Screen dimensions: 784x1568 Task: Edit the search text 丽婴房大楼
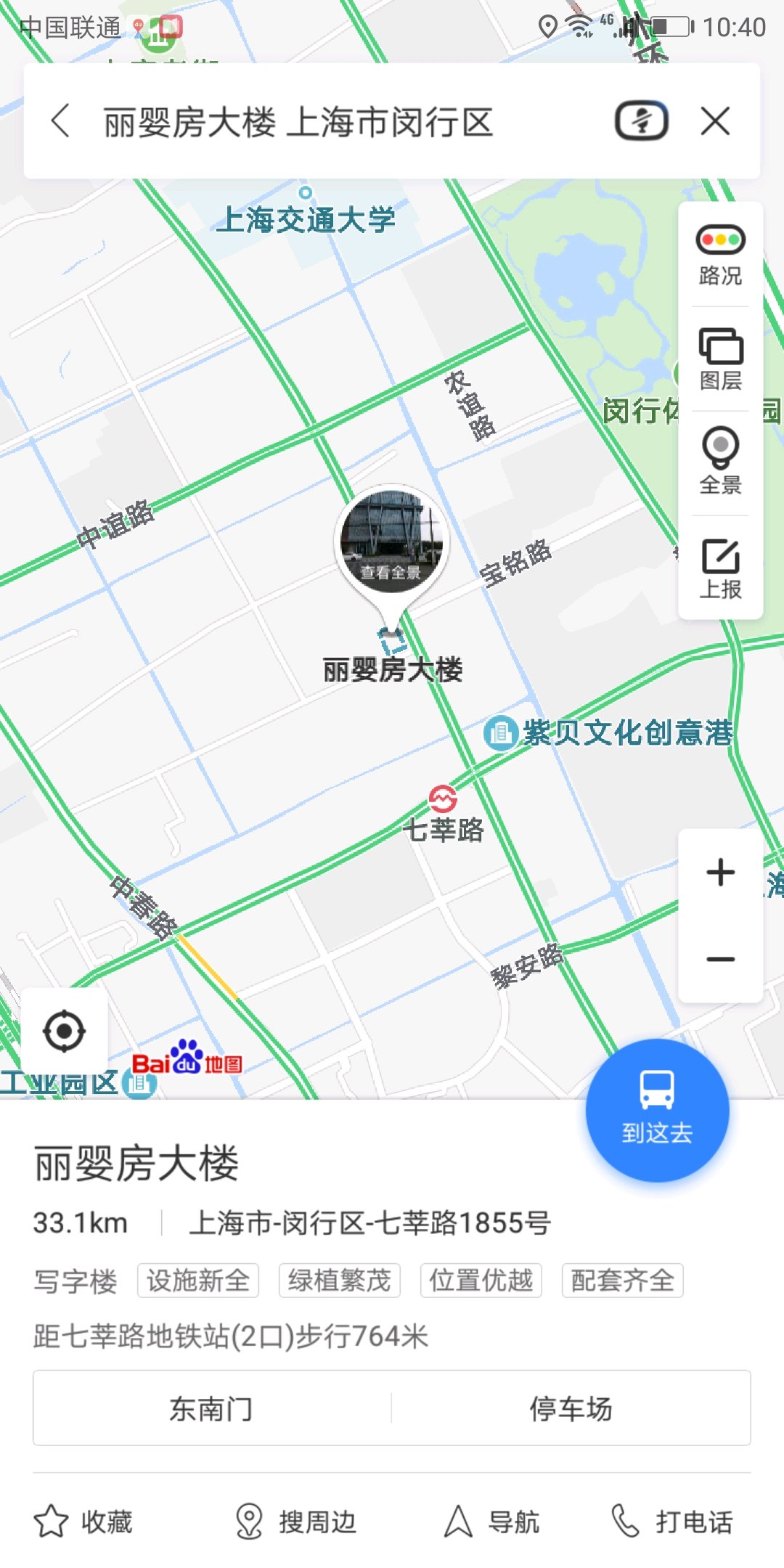298,122
